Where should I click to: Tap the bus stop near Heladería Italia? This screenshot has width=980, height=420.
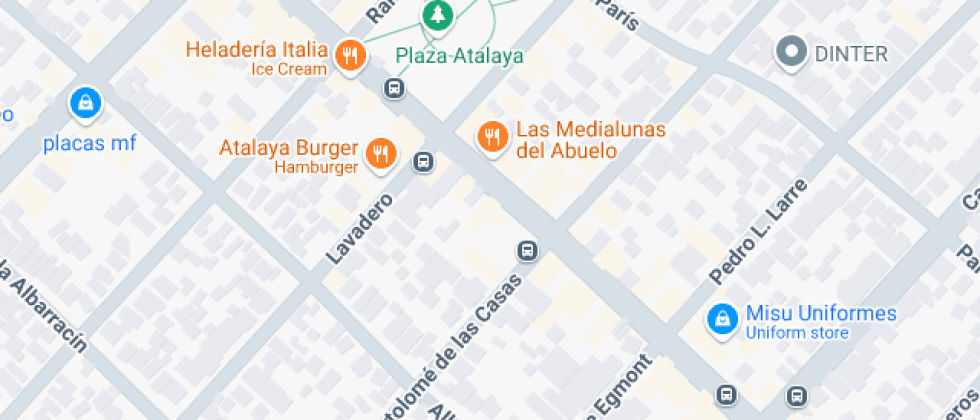(x=395, y=89)
